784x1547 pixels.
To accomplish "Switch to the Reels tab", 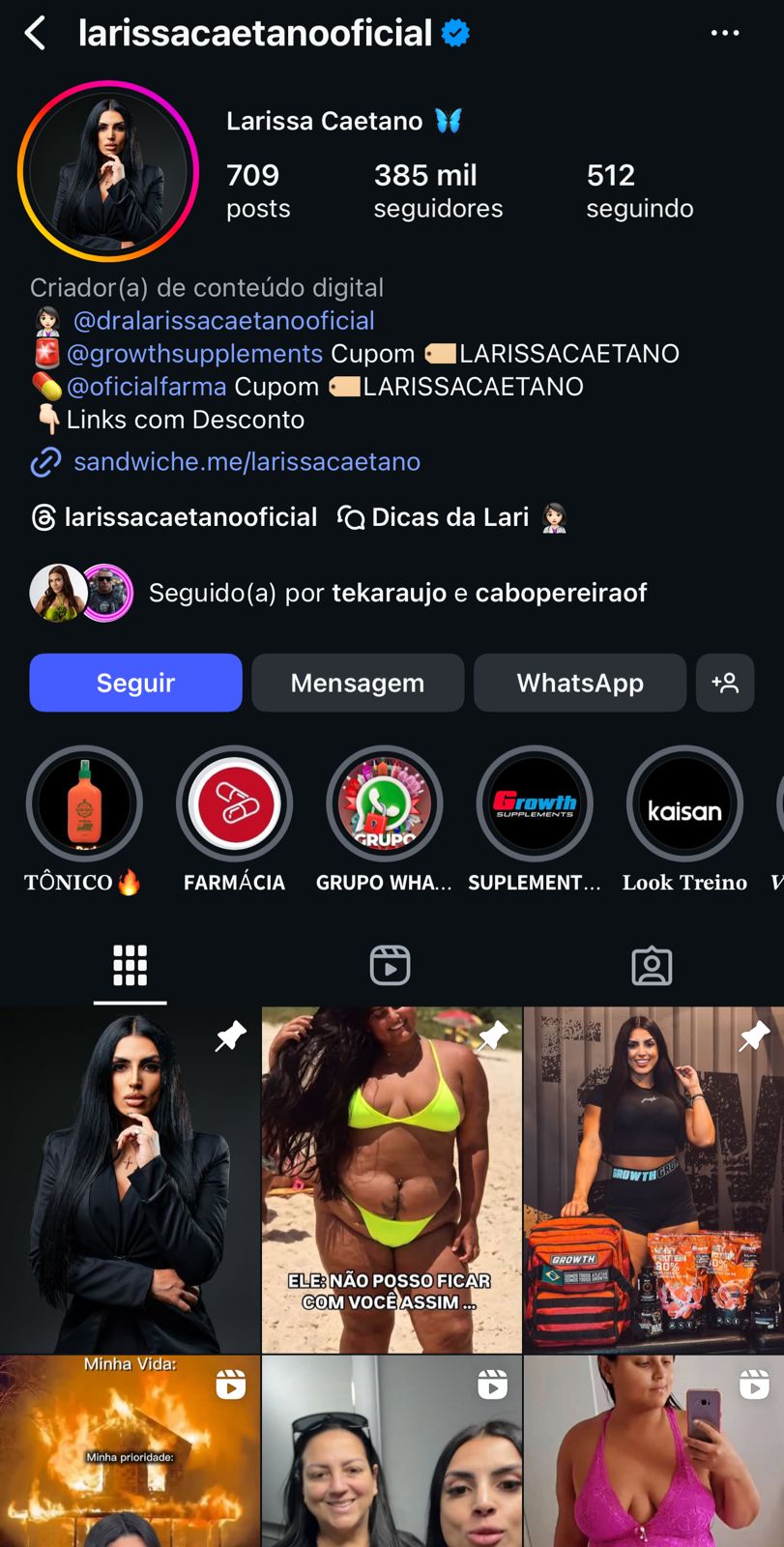I will pyautogui.click(x=391, y=965).
